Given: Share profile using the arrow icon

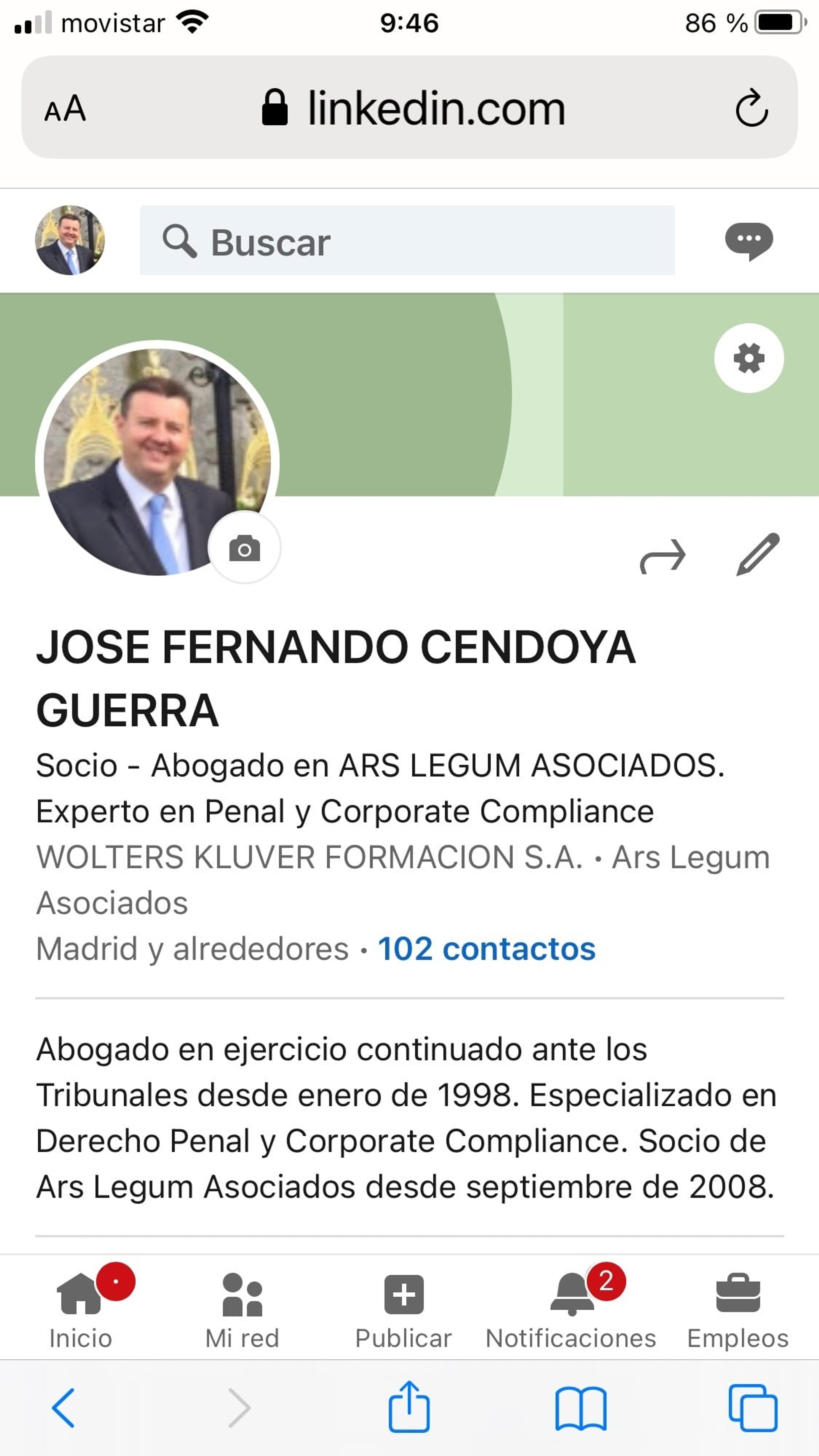Looking at the screenshot, I should click(662, 556).
